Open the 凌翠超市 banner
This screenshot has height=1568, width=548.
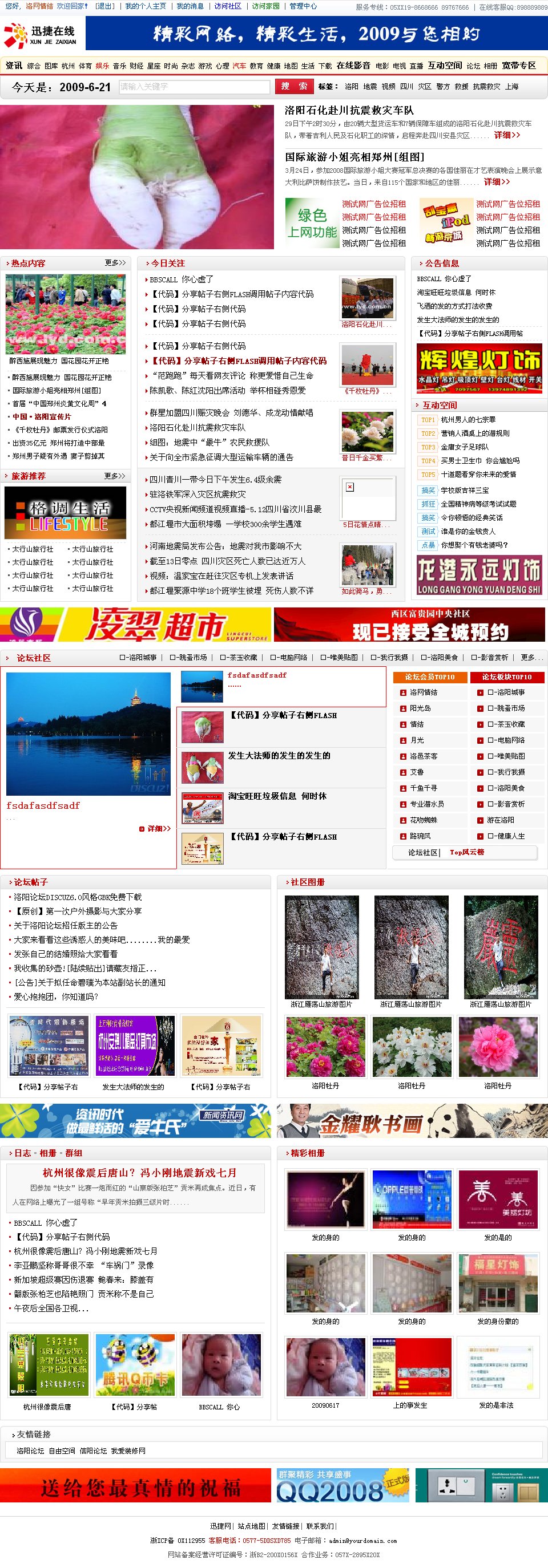pyautogui.click(x=135, y=625)
